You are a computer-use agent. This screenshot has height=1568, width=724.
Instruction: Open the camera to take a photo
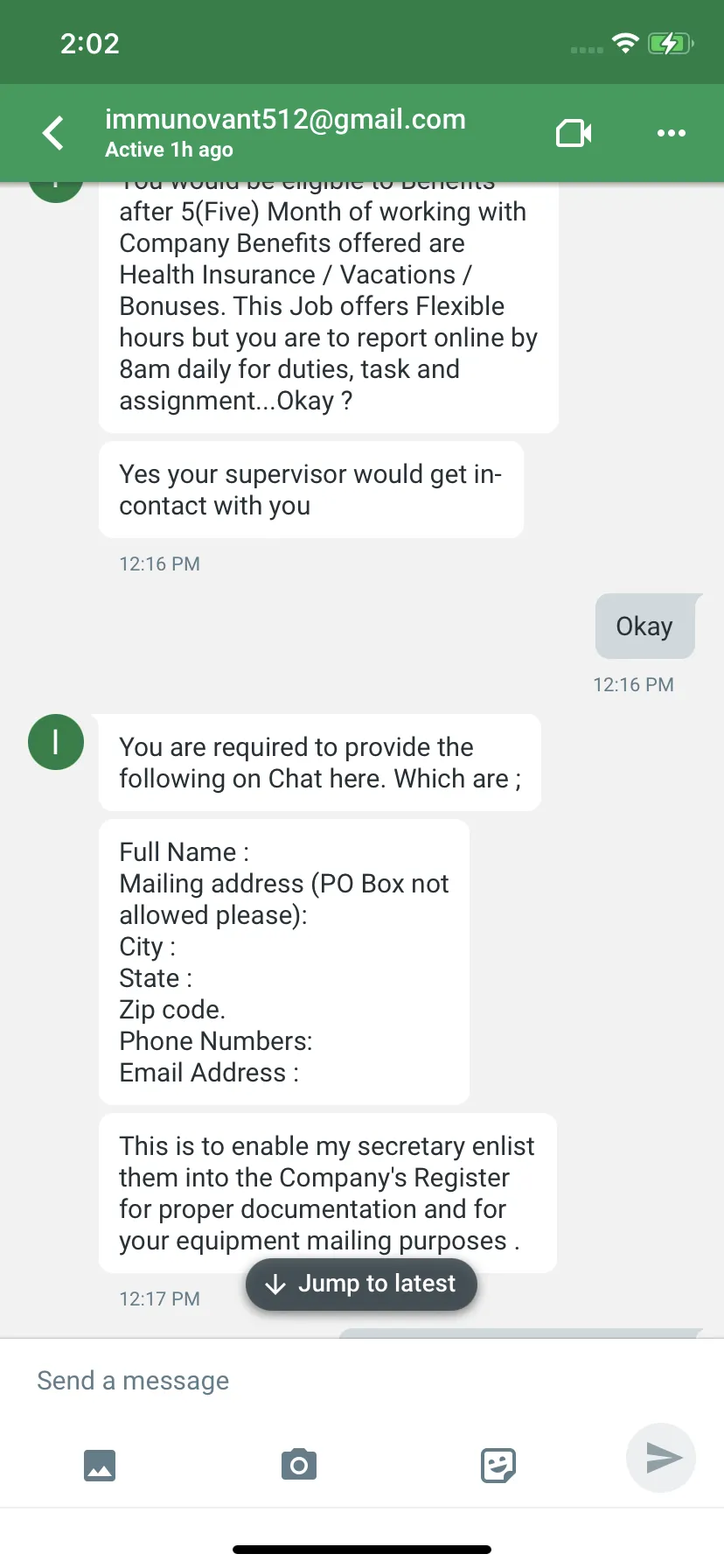click(299, 1464)
